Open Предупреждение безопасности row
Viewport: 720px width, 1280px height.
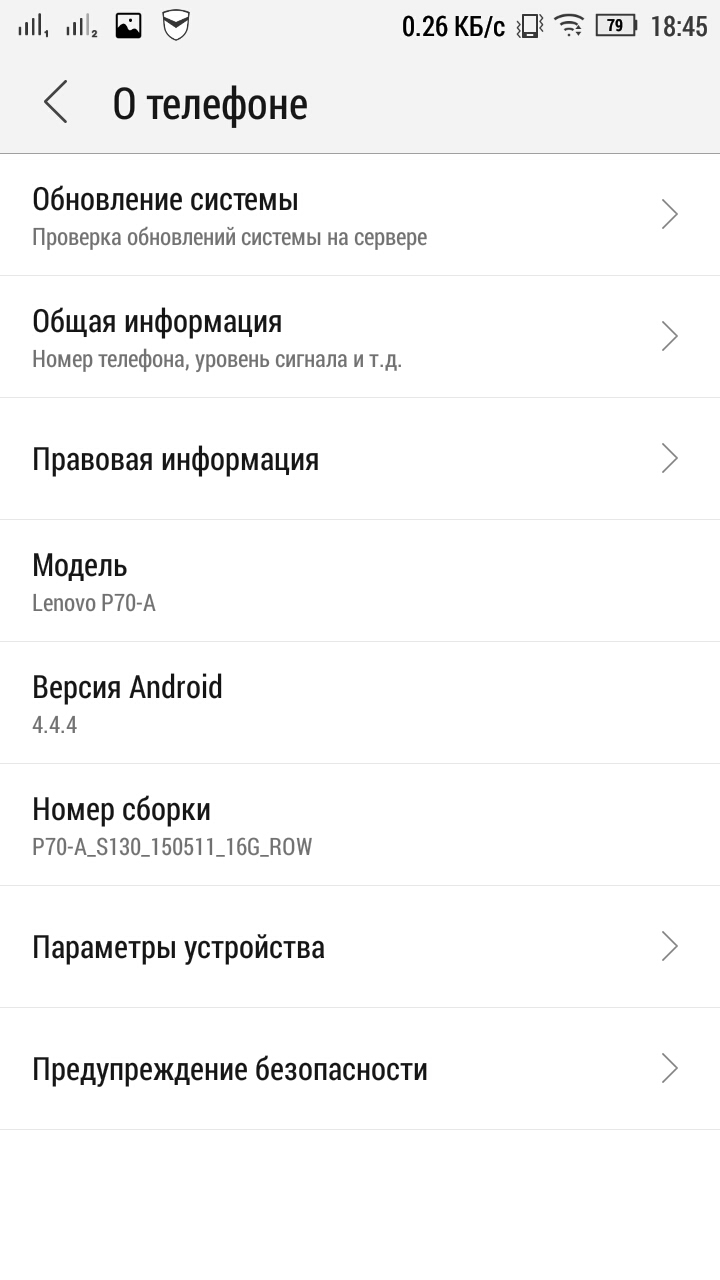click(360, 1069)
